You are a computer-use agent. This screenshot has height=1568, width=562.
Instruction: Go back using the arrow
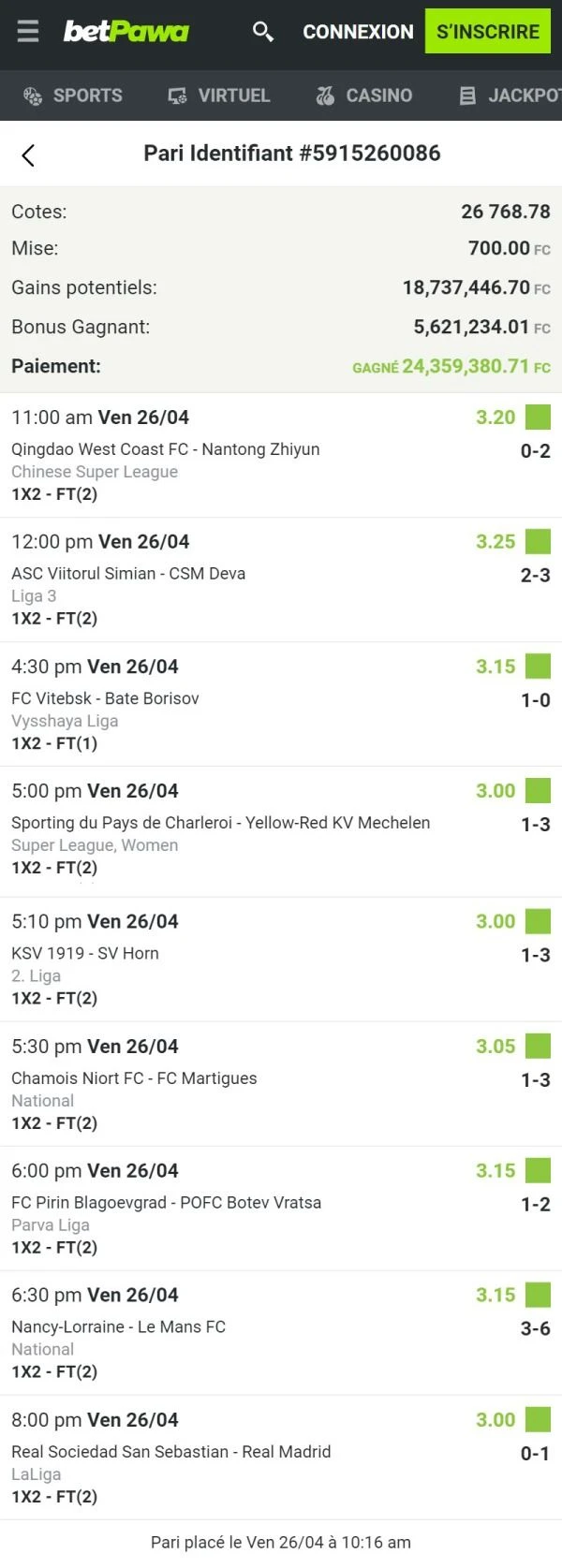click(x=28, y=155)
